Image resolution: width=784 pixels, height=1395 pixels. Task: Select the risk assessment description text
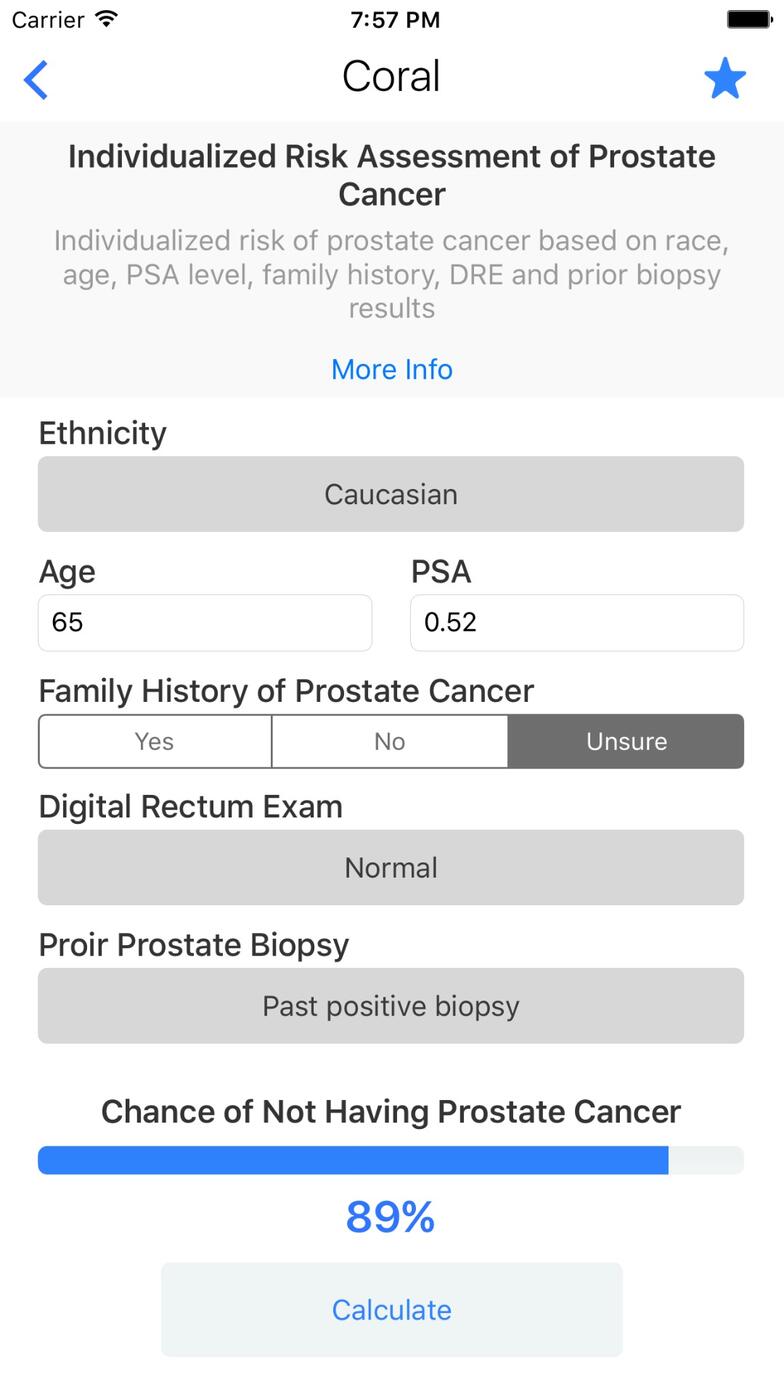coord(391,274)
